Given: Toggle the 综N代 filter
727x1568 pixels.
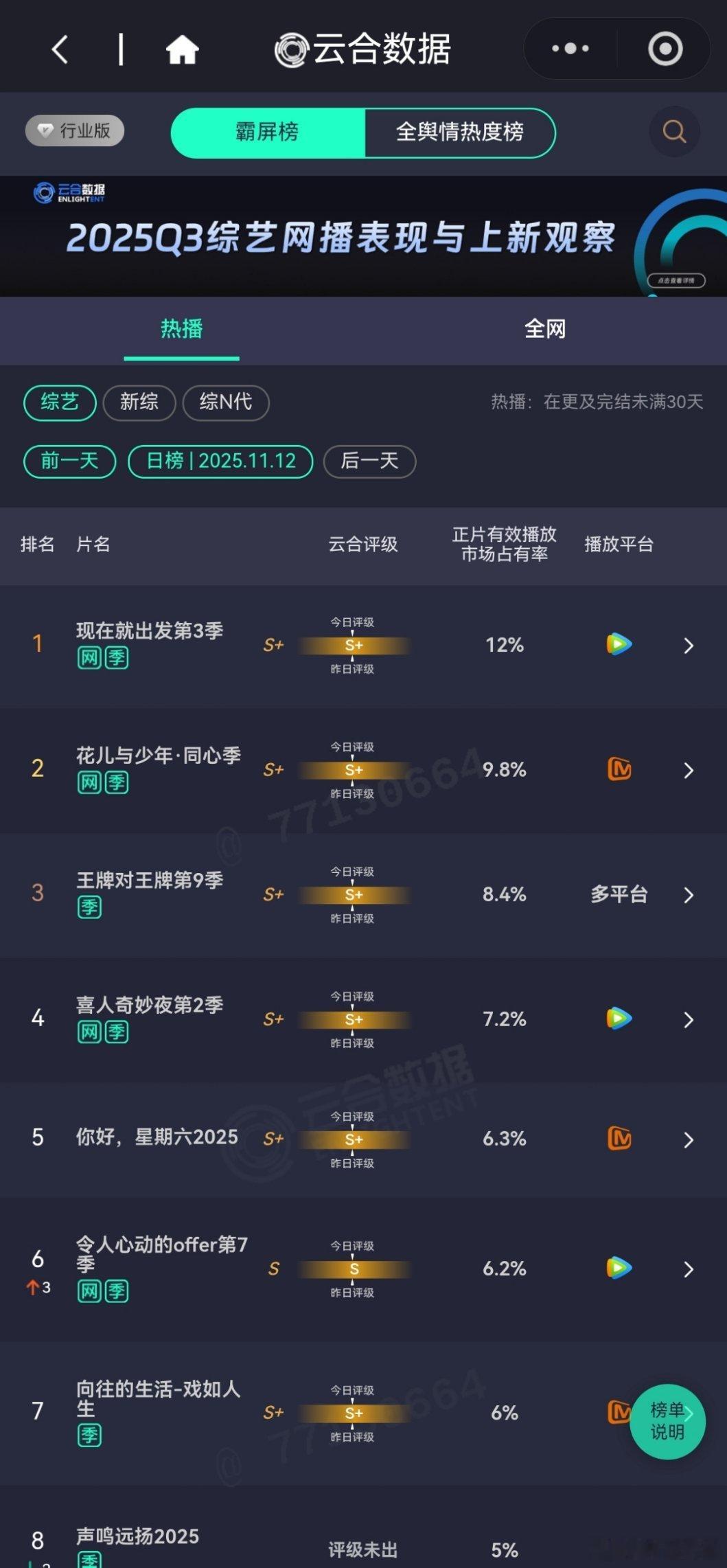Looking at the screenshot, I should (x=225, y=402).
